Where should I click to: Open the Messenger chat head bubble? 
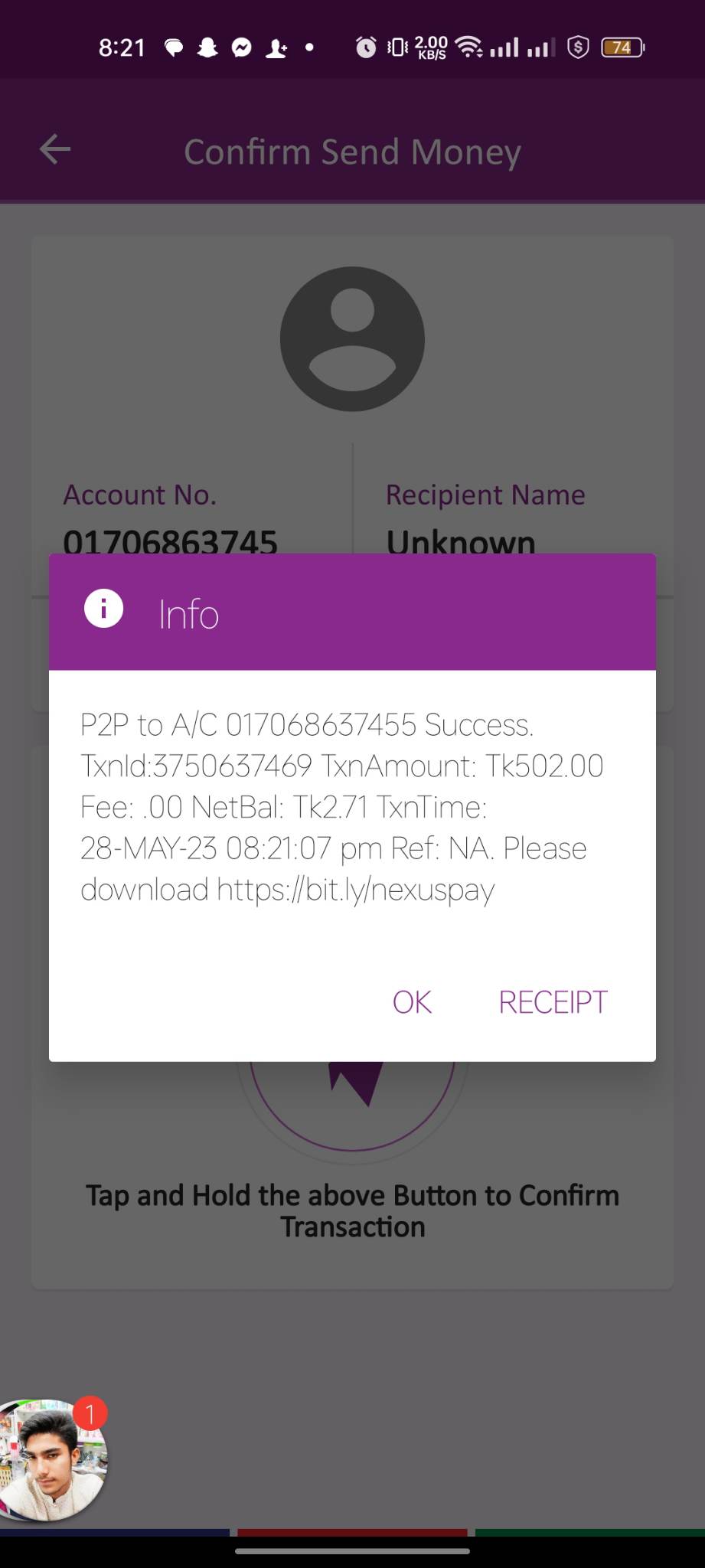[52, 1459]
